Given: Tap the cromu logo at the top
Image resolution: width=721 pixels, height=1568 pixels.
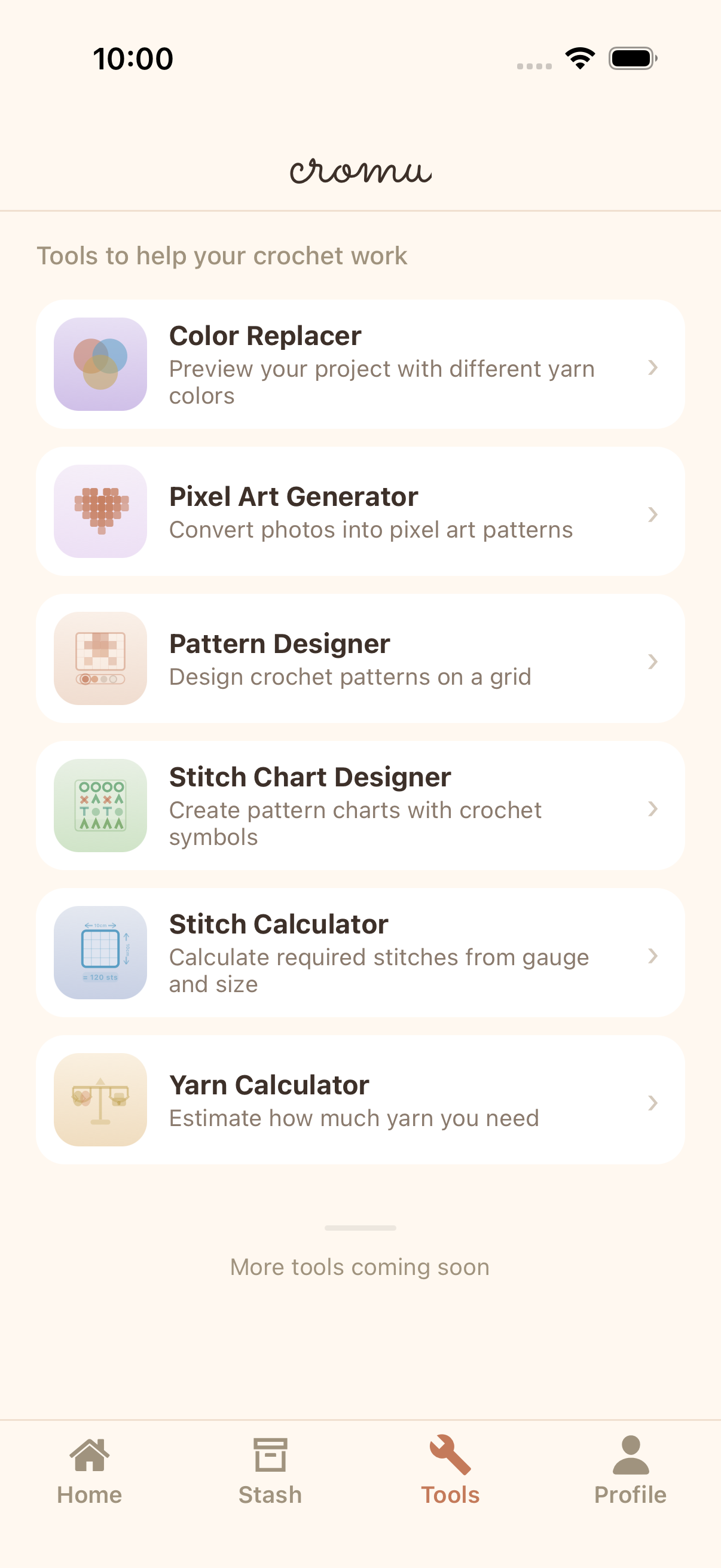Looking at the screenshot, I should [x=360, y=173].
